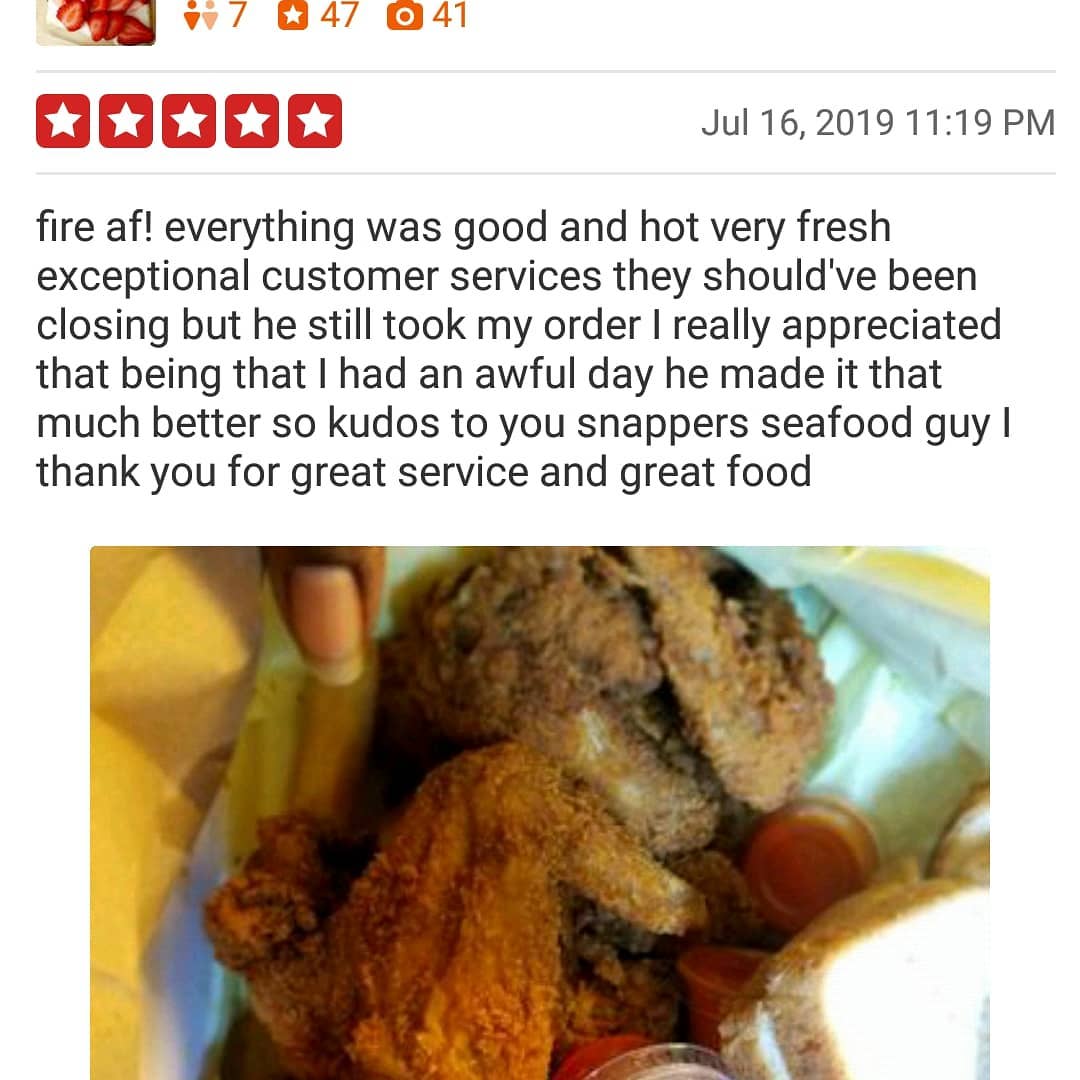The image size is (1080, 1080).
Task: Open the reviewer's profile picture
Action: click(x=96, y=22)
